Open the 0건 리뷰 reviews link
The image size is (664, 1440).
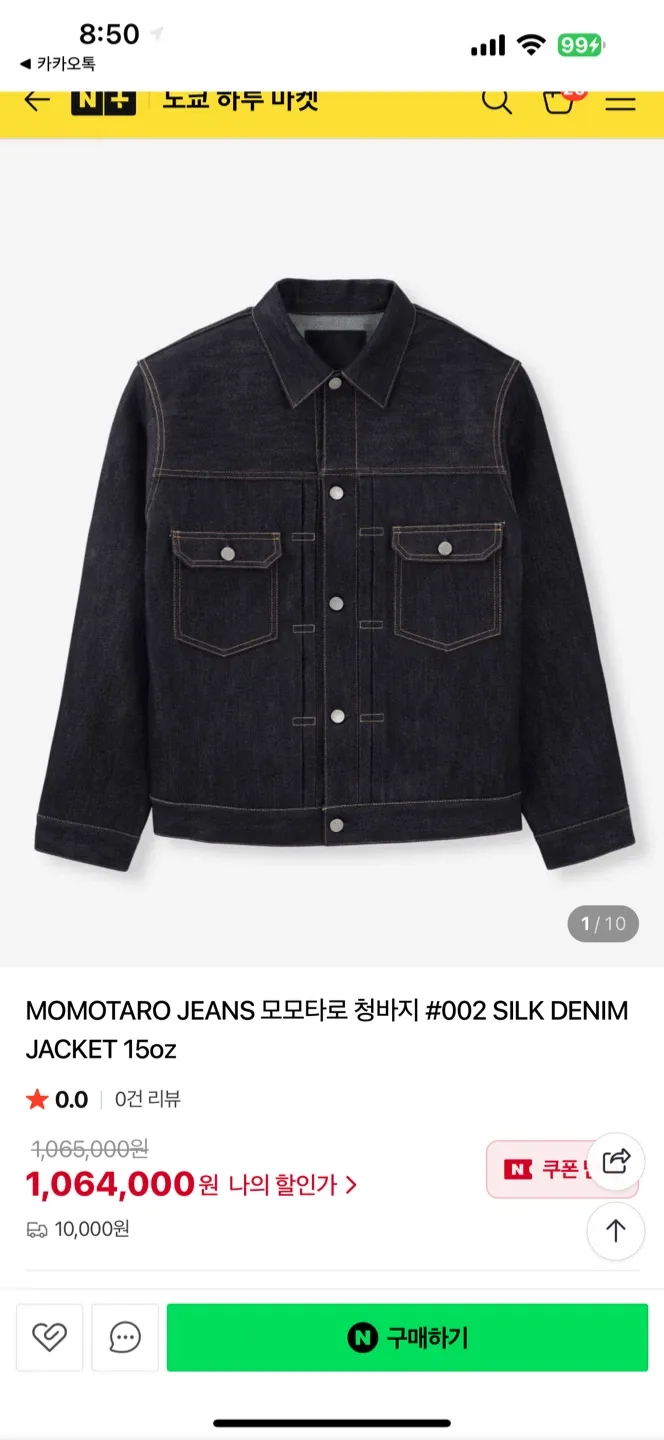148,1100
